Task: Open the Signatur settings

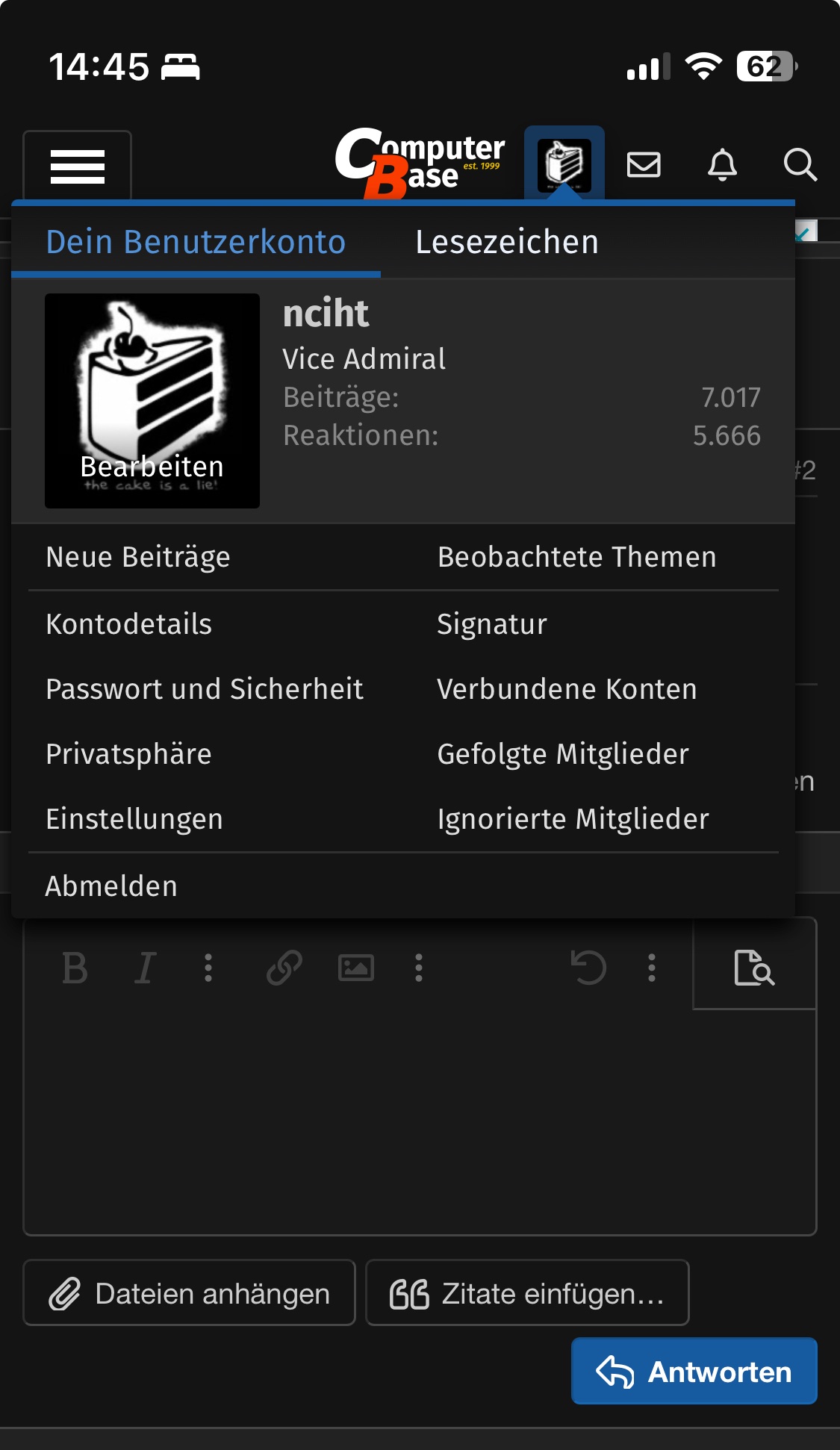Action: (492, 624)
